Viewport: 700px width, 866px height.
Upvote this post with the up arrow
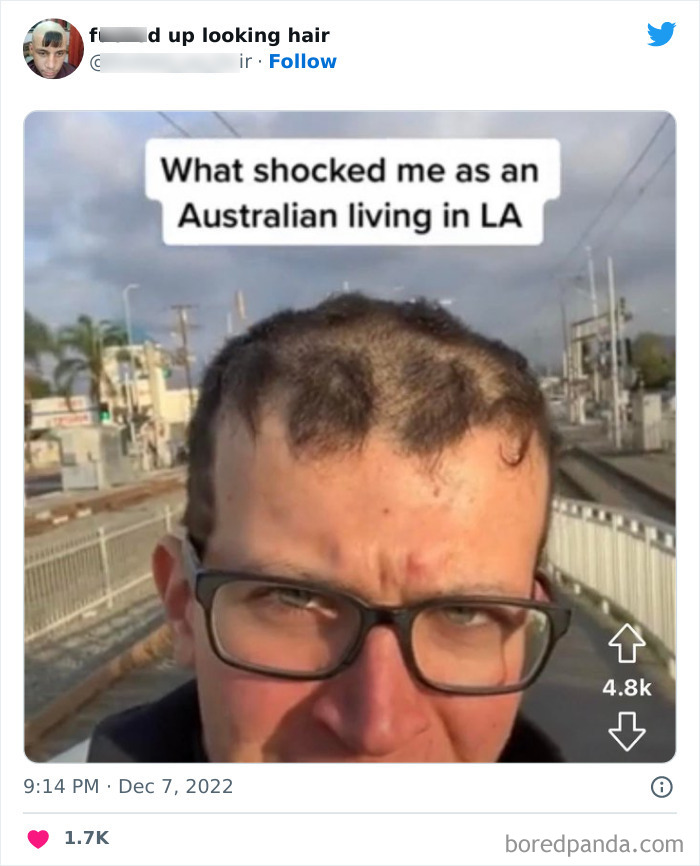pyautogui.click(x=626, y=644)
